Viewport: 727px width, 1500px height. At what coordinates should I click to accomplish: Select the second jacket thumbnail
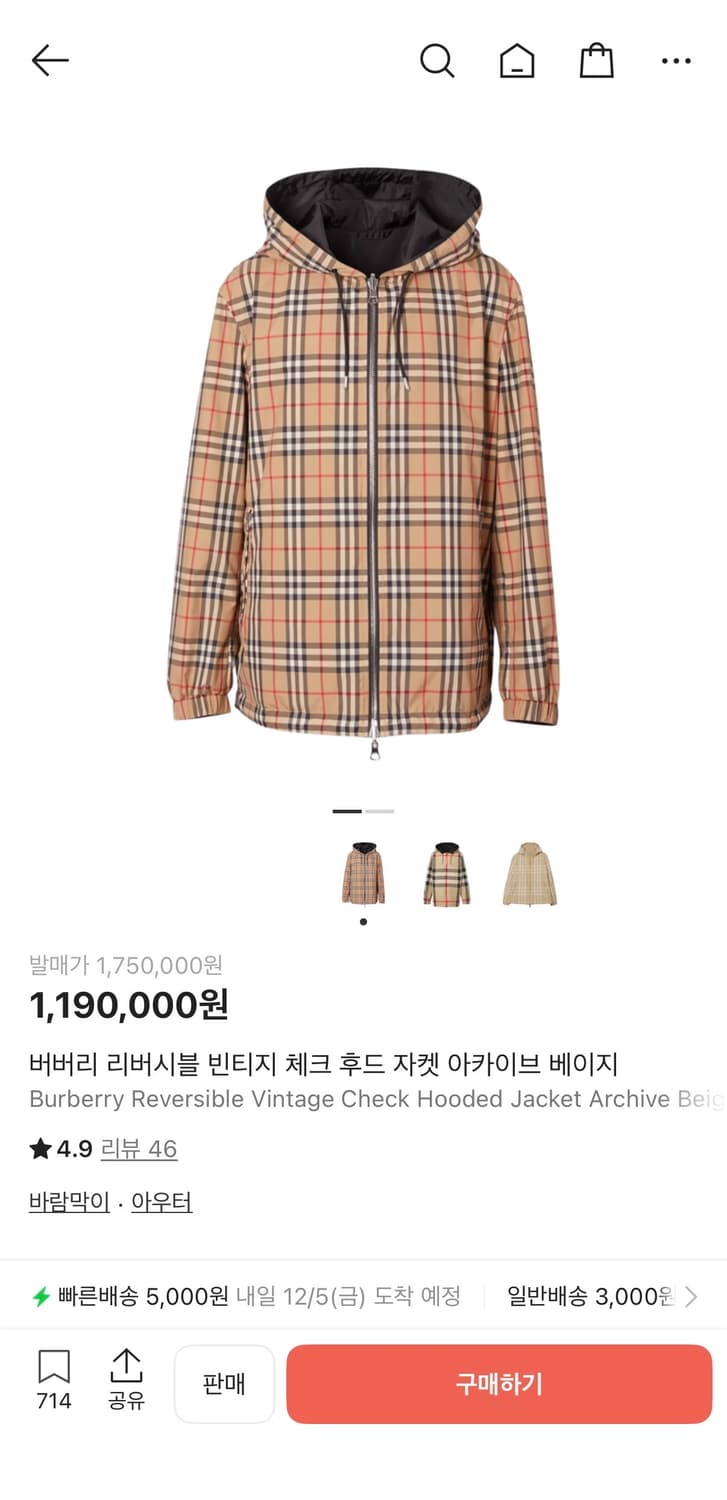tap(447, 872)
